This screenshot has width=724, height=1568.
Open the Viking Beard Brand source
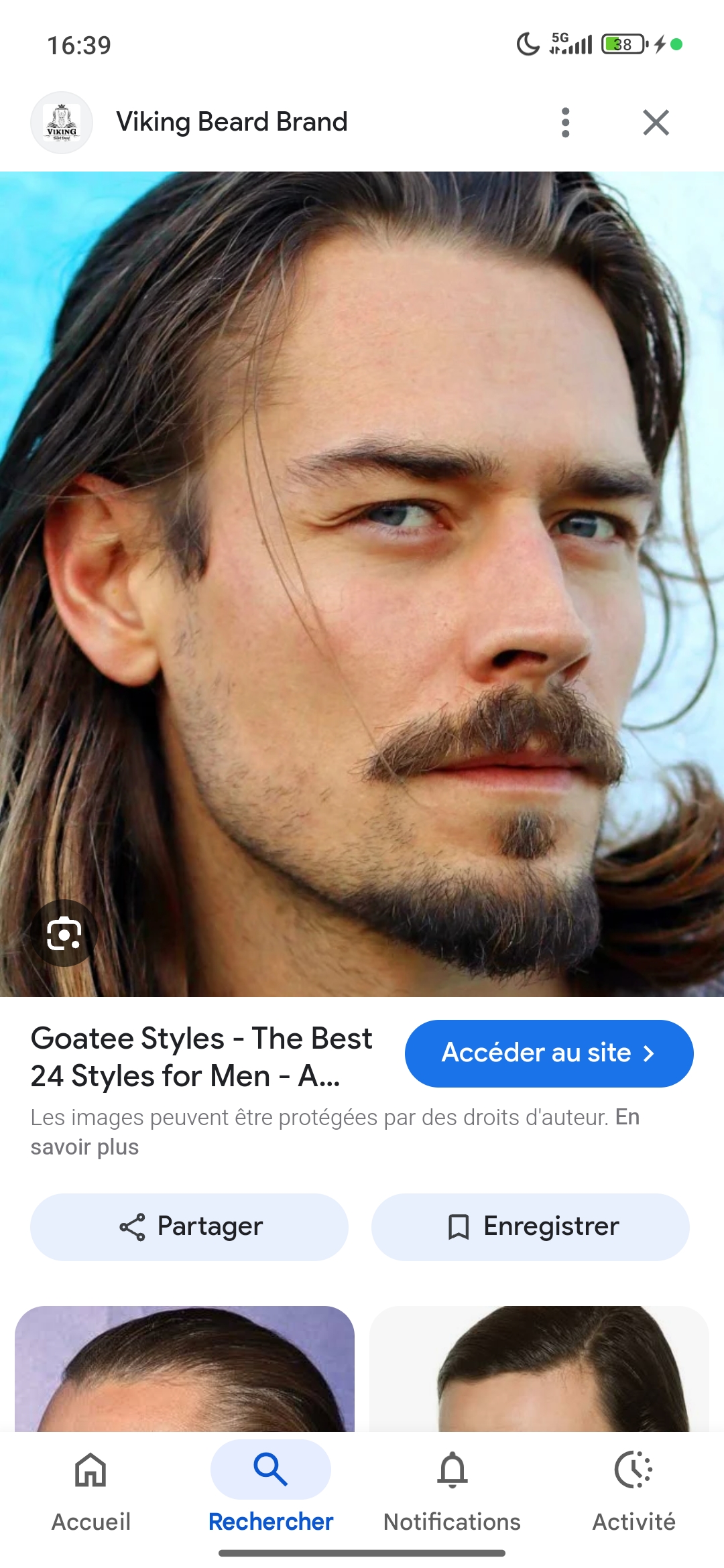tap(231, 123)
